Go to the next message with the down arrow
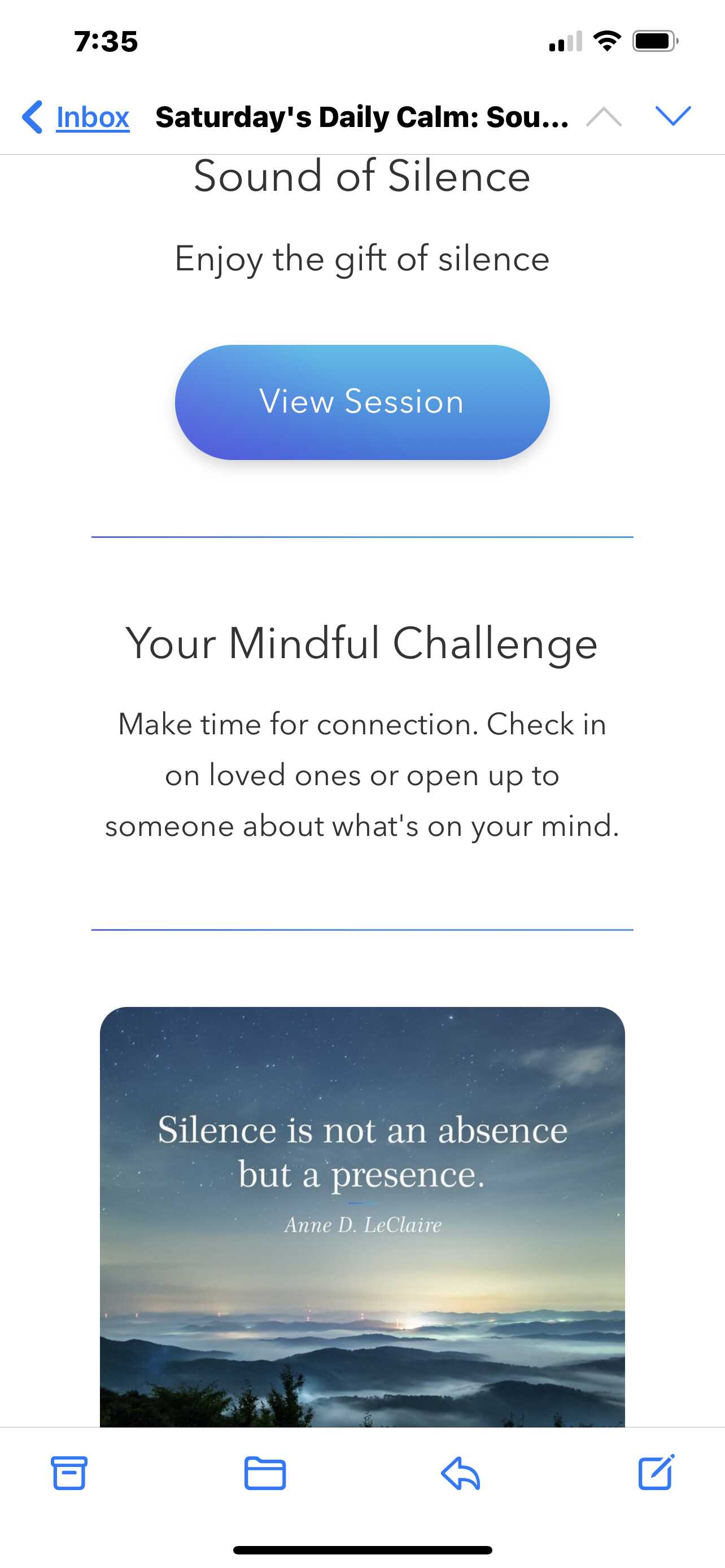 coord(672,116)
